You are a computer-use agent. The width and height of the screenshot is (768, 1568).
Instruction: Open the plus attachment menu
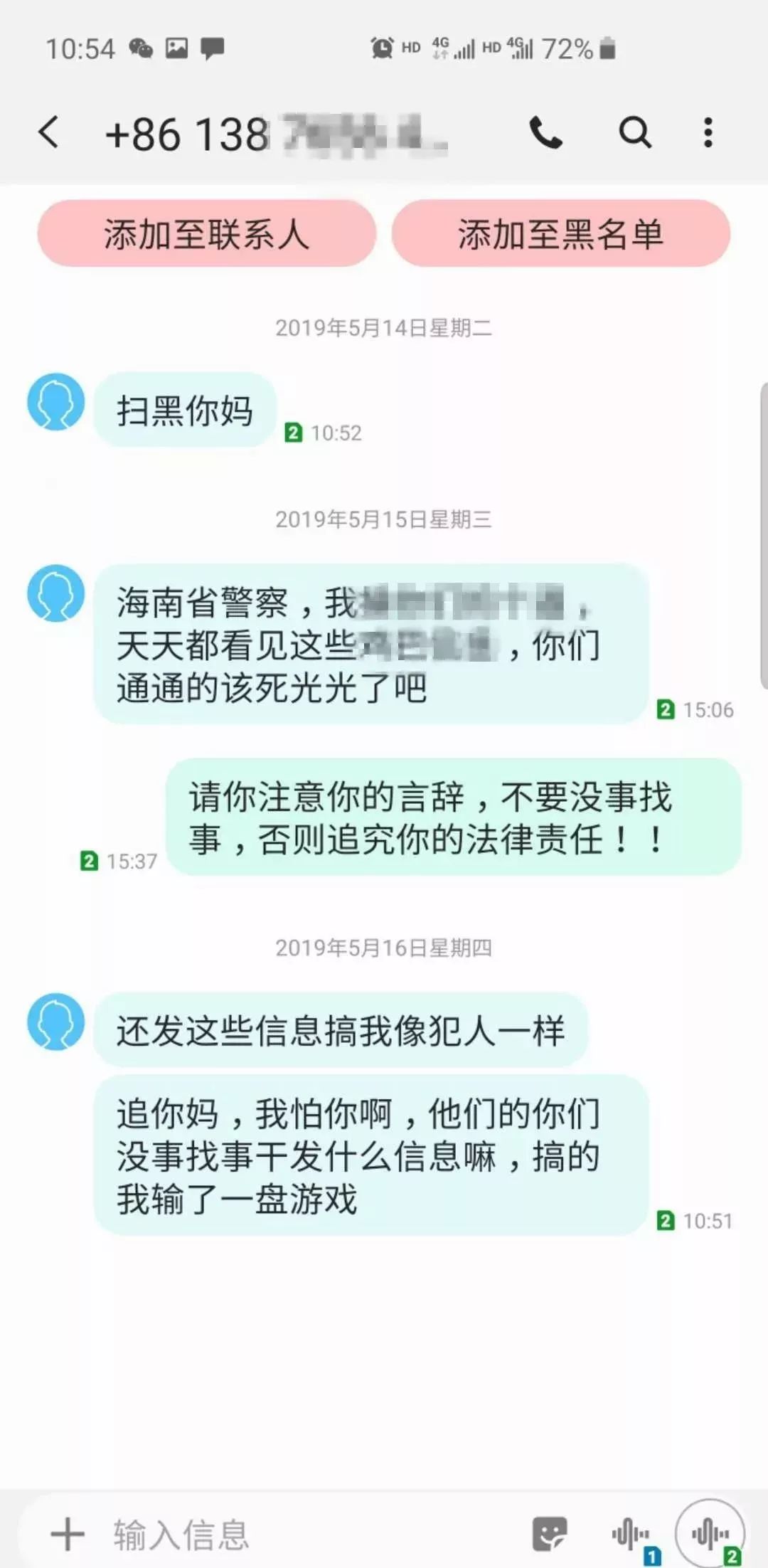pos(68,1534)
